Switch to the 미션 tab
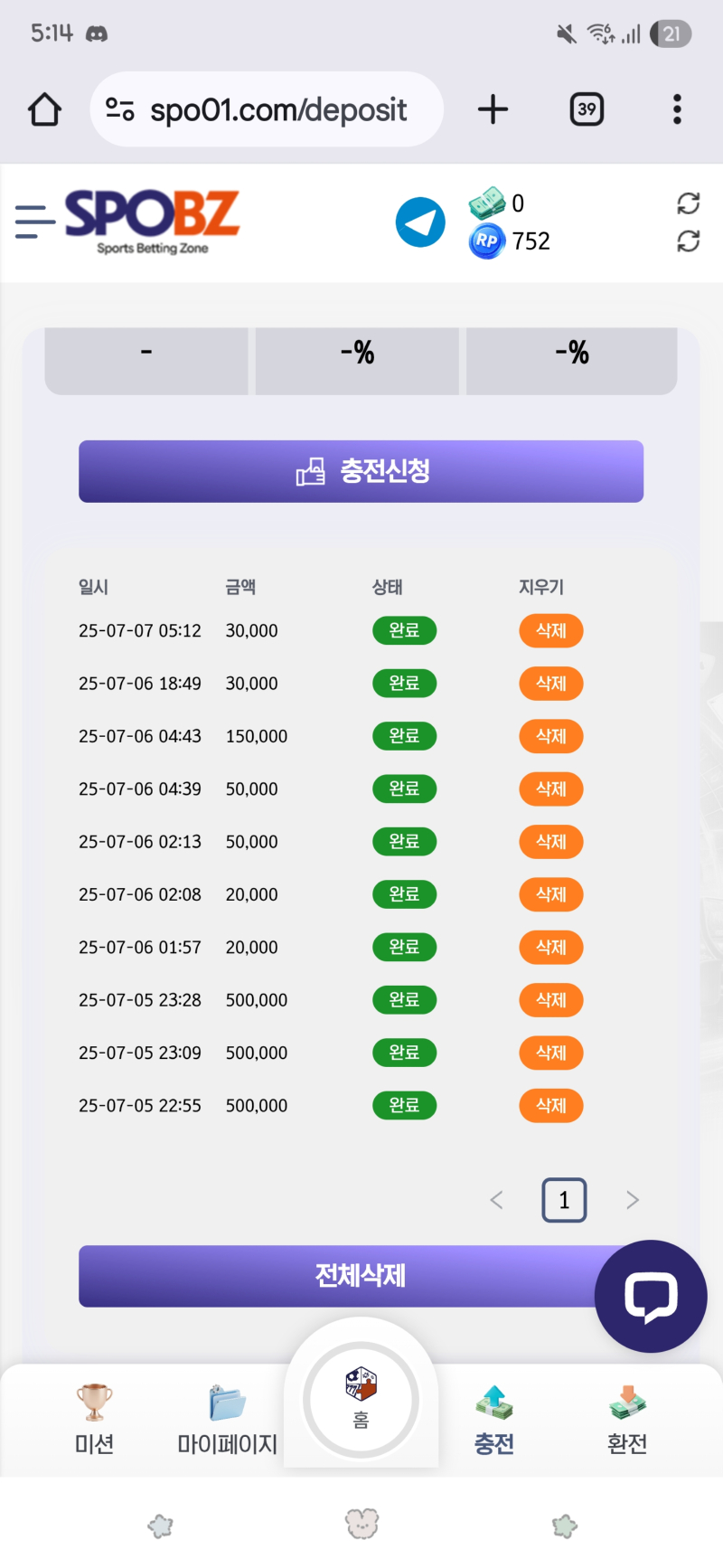The image size is (723, 1568). click(x=94, y=1420)
